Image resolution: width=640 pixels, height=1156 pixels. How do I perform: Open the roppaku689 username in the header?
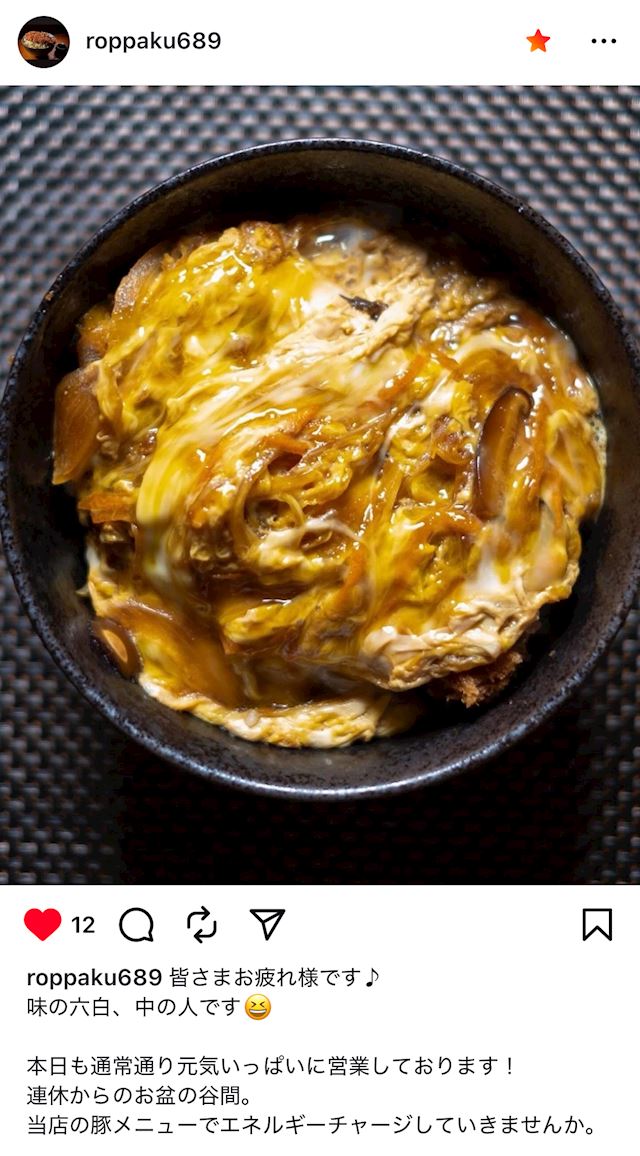[153, 41]
